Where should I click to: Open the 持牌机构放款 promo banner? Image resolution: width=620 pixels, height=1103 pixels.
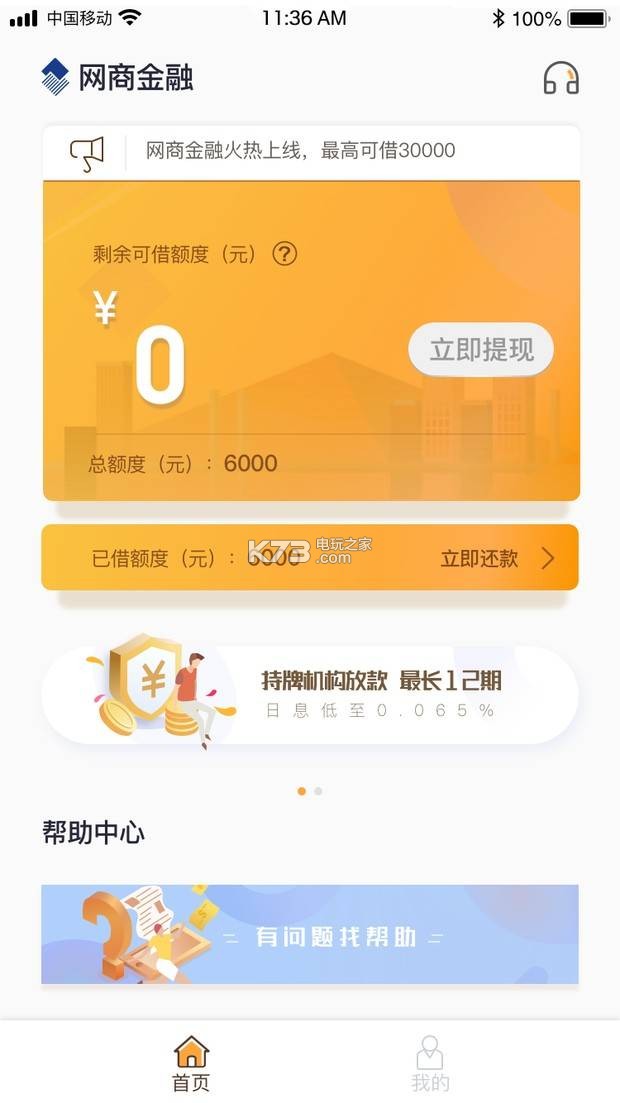[310, 695]
